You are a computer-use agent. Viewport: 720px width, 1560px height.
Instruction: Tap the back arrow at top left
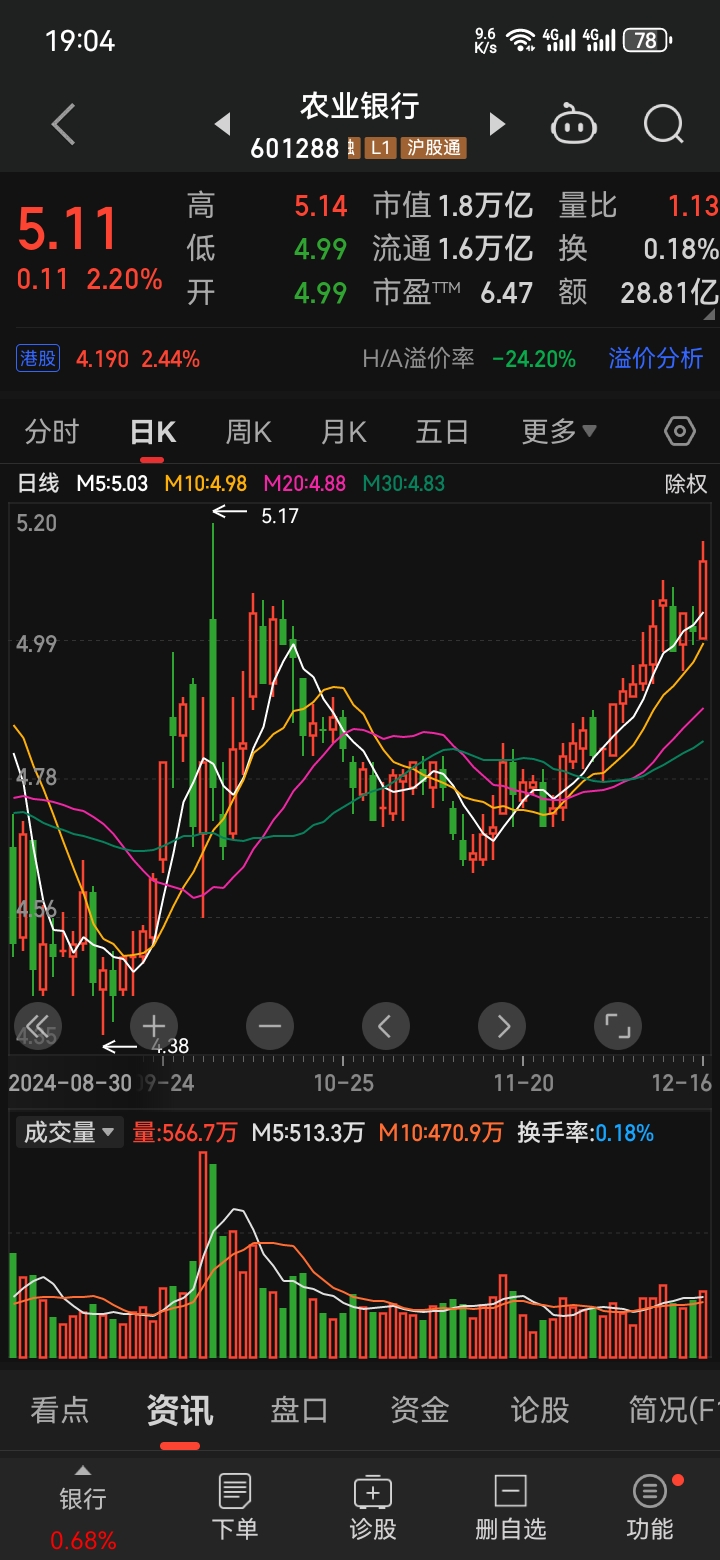coord(62,124)
